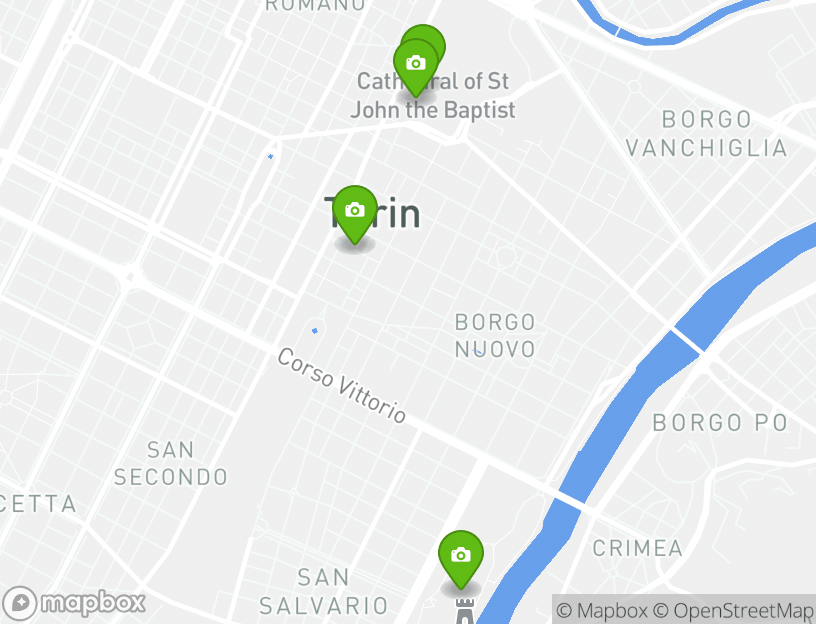This screenshot has width=816, height=624.
Task: Open the camera marker over the Turin label
Action: pyautogui.click(x=354, y=211)
